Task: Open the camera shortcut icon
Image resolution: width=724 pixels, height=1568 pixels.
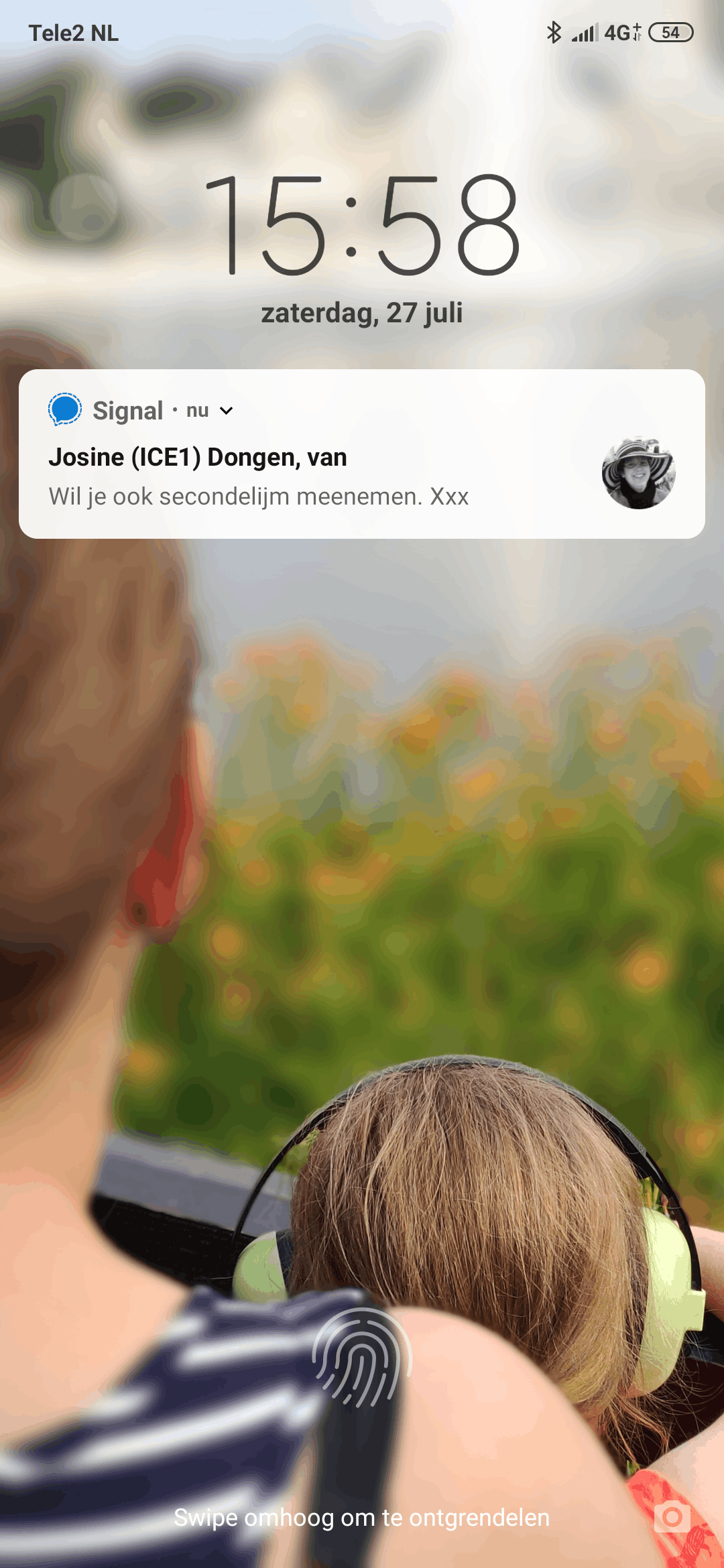Action: click(x=672, y=1517)
